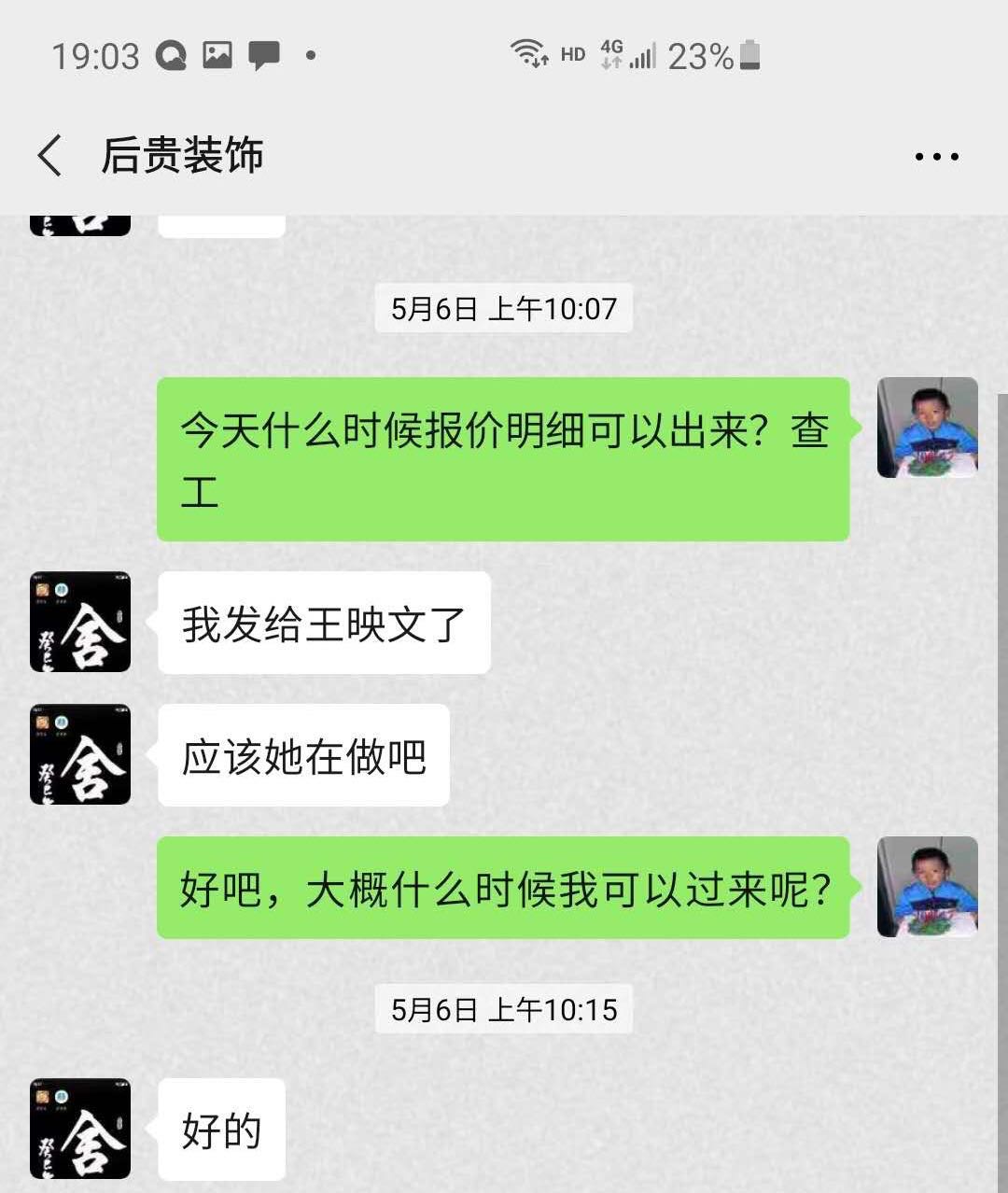Image resolution: width=1008 pixels, height=1193 pixels.
Task: Tap the avatar next to 应该她在做吧
Action: click(80, 754)
